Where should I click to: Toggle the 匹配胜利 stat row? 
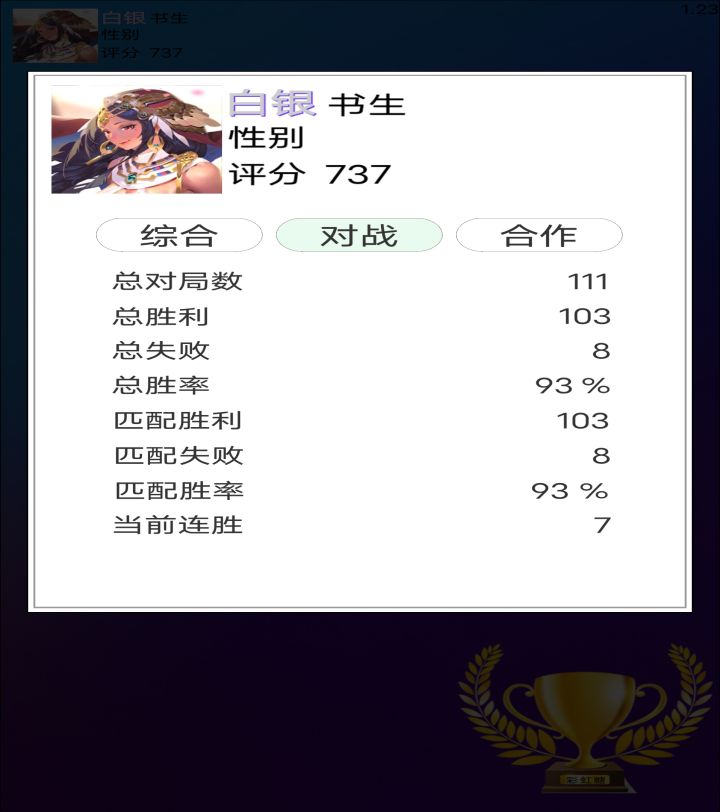[x=360, y=419]
